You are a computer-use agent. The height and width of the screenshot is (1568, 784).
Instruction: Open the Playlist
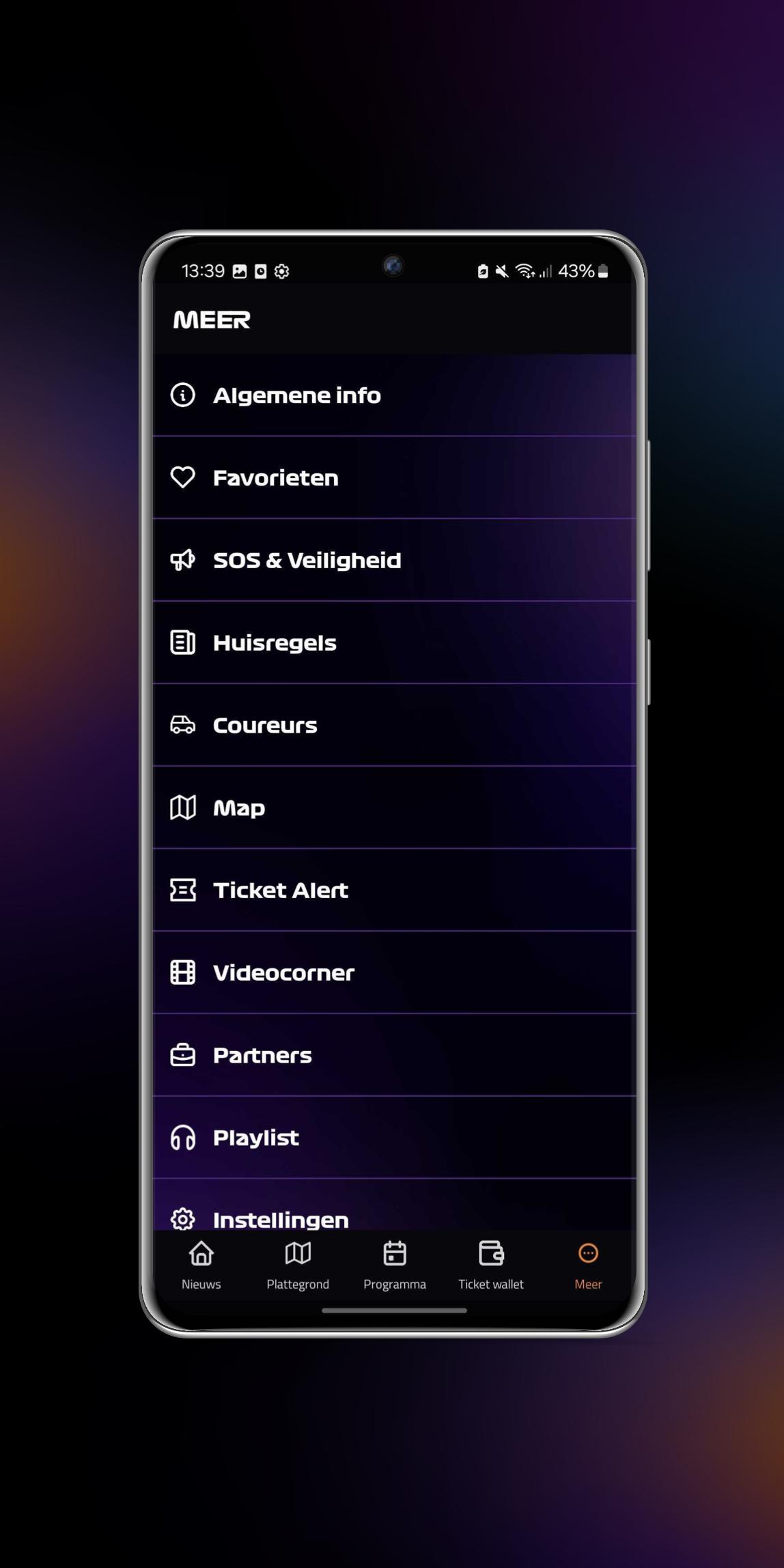(x=395, y=1138)
